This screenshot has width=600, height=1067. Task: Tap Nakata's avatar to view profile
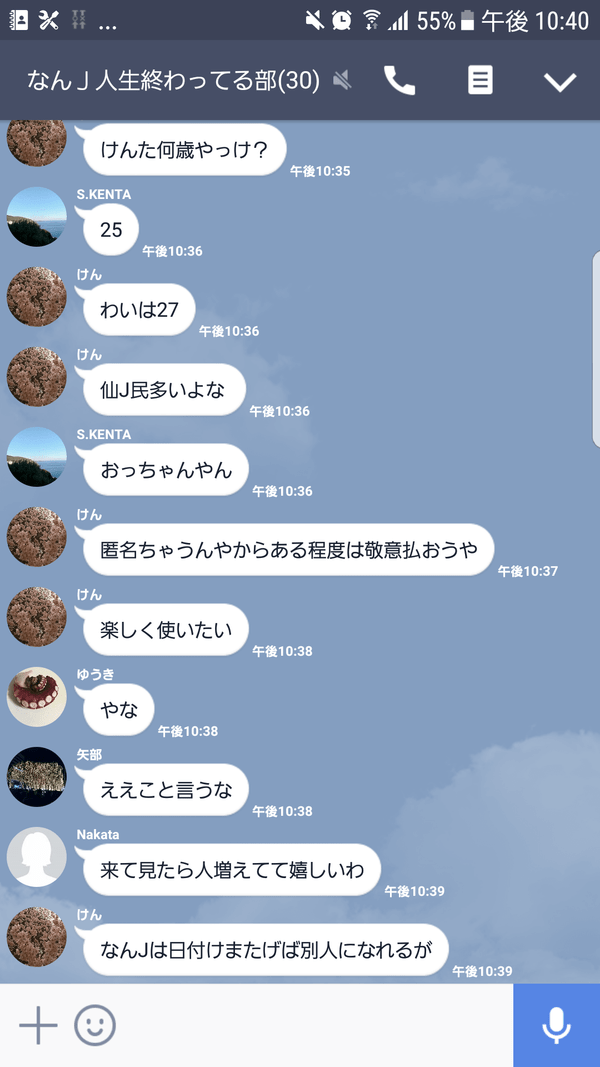(37, 857)
